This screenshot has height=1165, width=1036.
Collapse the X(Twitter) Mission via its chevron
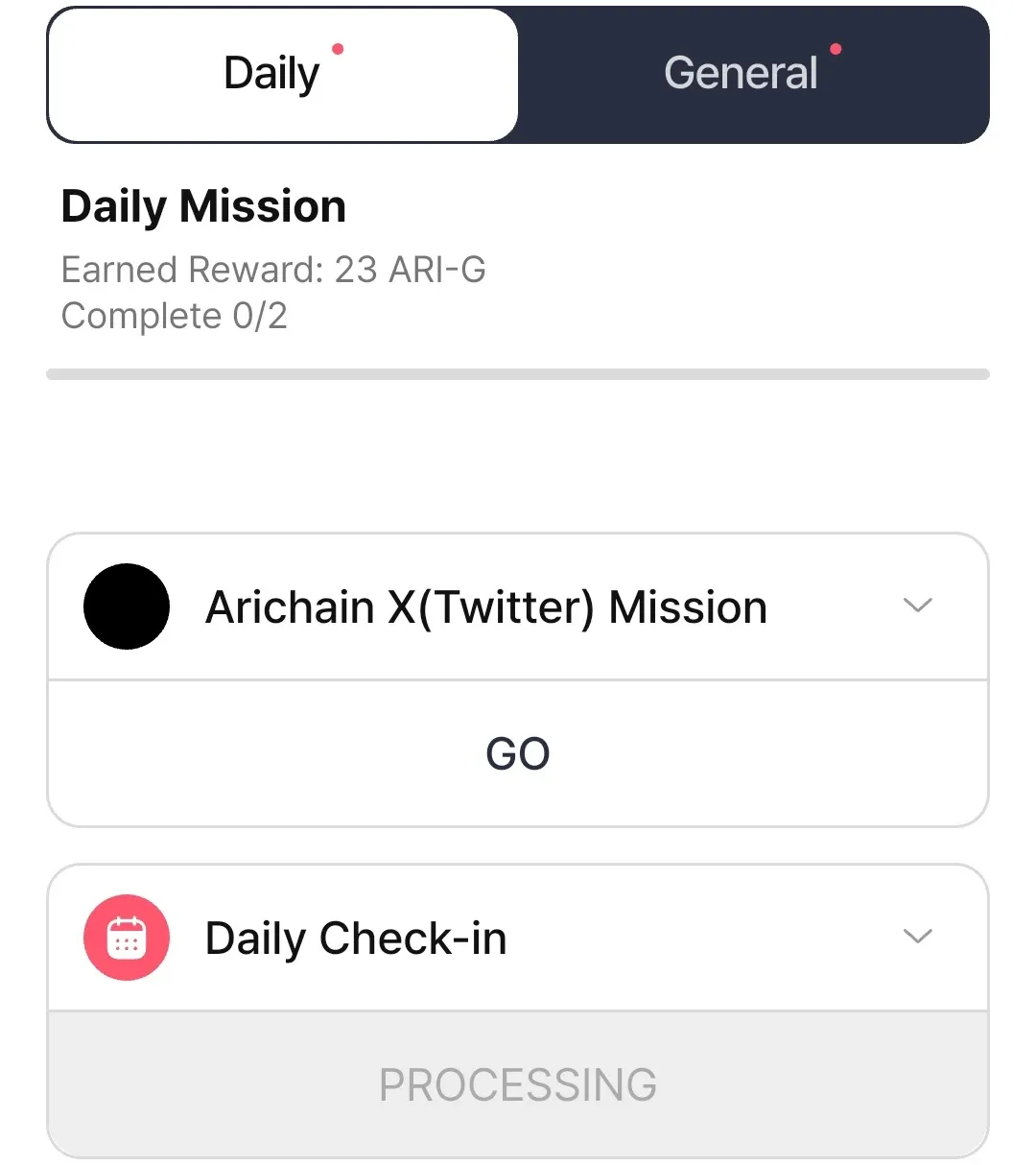tap(918, 606)
